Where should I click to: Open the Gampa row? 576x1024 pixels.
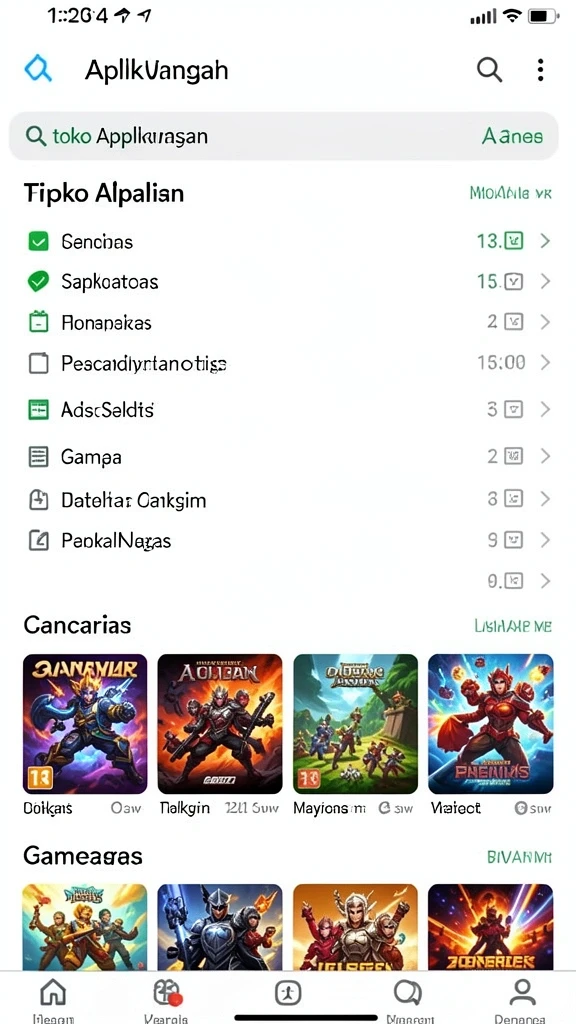[288, 456]
